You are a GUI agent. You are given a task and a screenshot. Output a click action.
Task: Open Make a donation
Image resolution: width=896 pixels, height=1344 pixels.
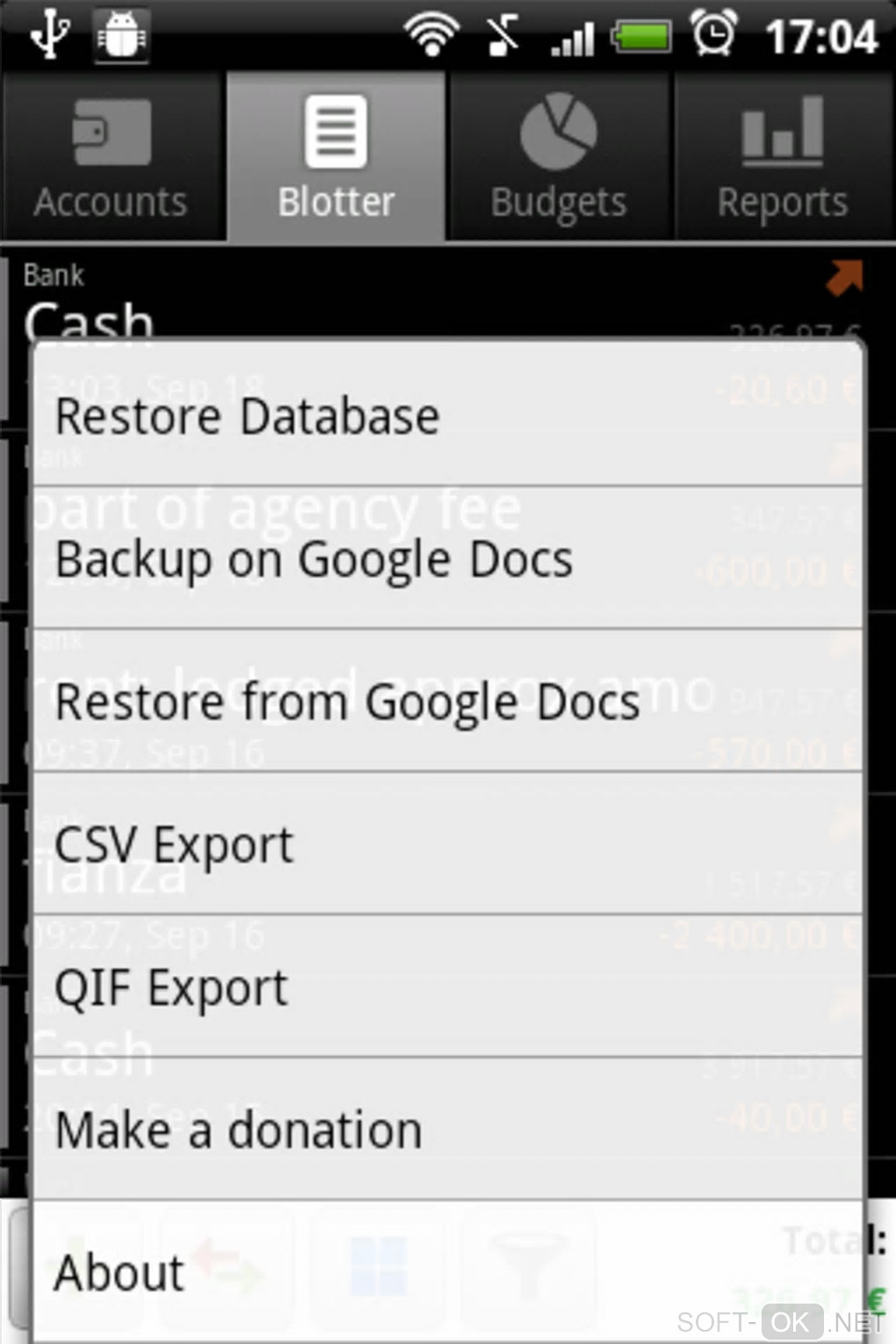click(x=448, y=1130)
